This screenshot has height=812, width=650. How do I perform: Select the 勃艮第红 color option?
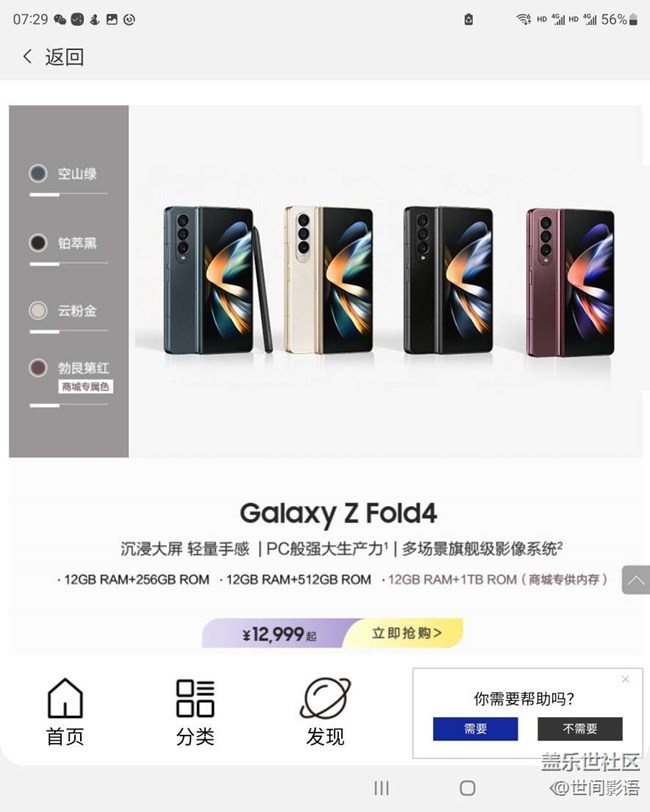point(39,368)
